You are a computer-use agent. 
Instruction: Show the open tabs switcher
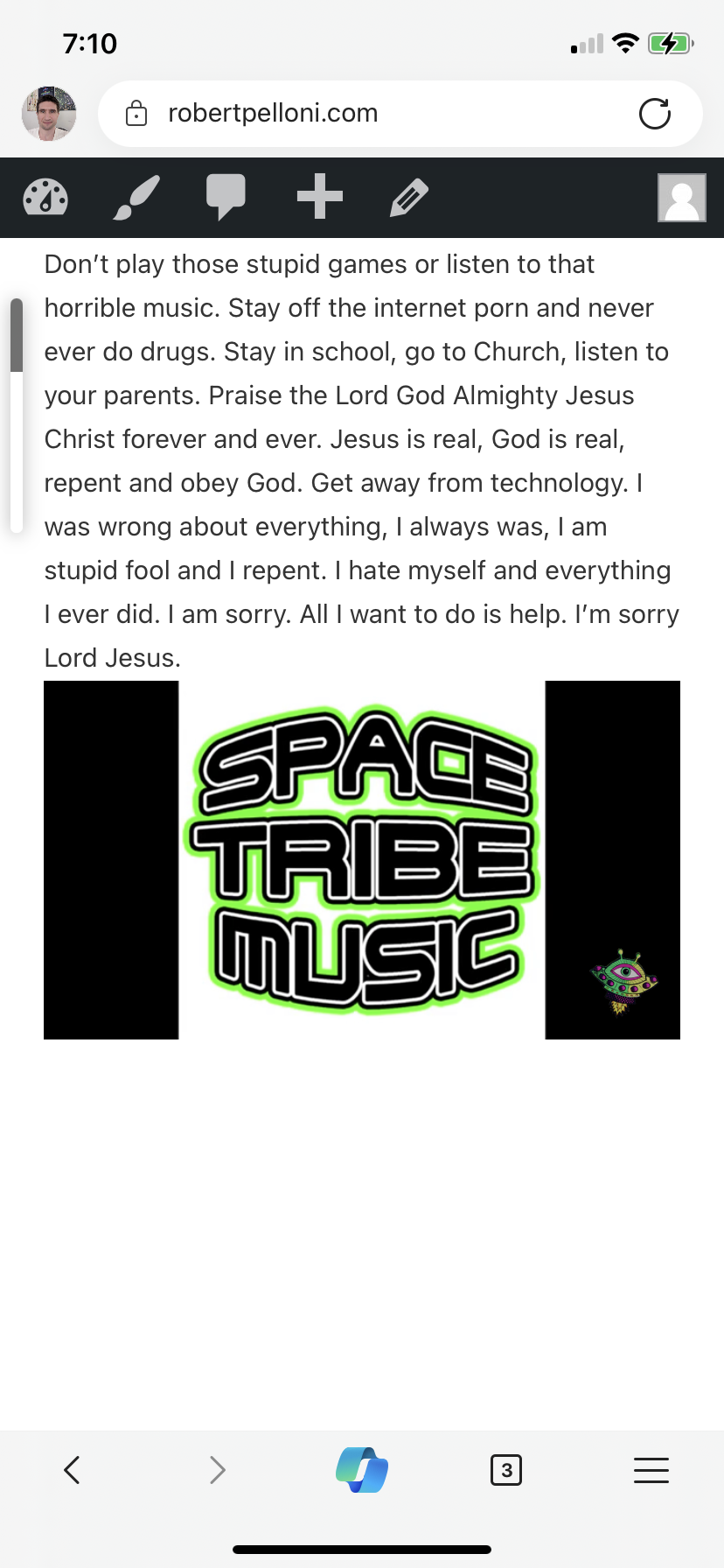[x=506, y=1470]
